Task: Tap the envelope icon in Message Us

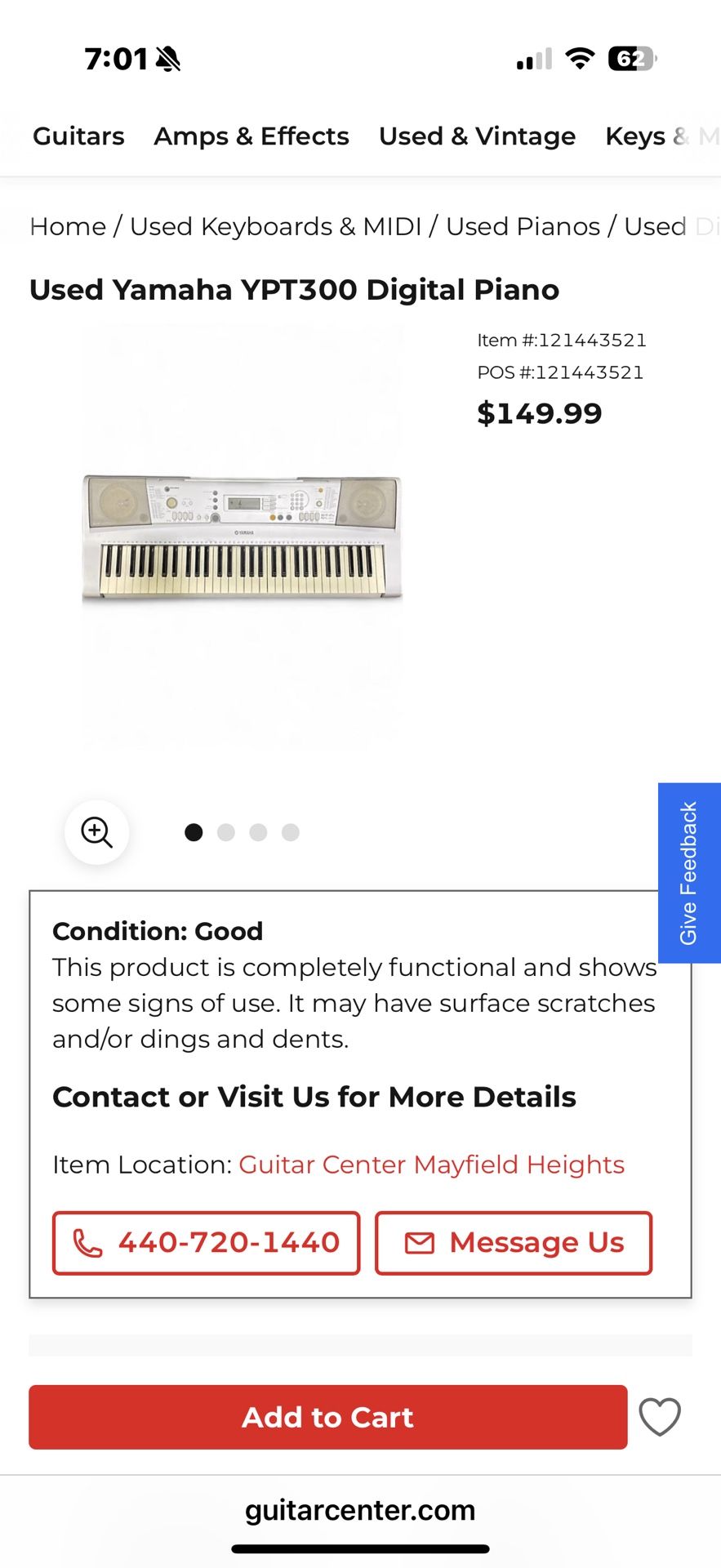Action: (419, 1243)
